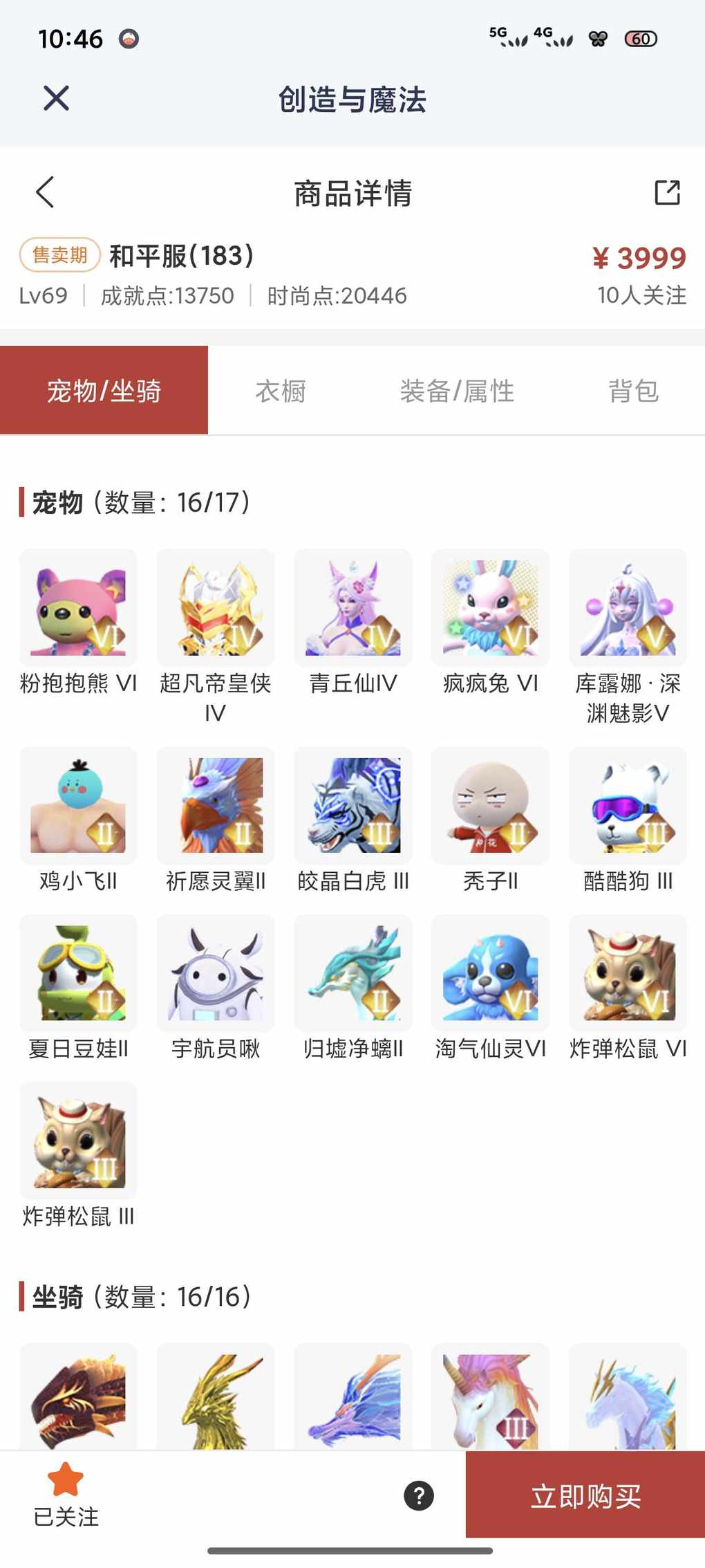Viewport: 705px width, 1568px height.
Task: Select the 宠物/坐骑 tab
Action: [104, 391]
